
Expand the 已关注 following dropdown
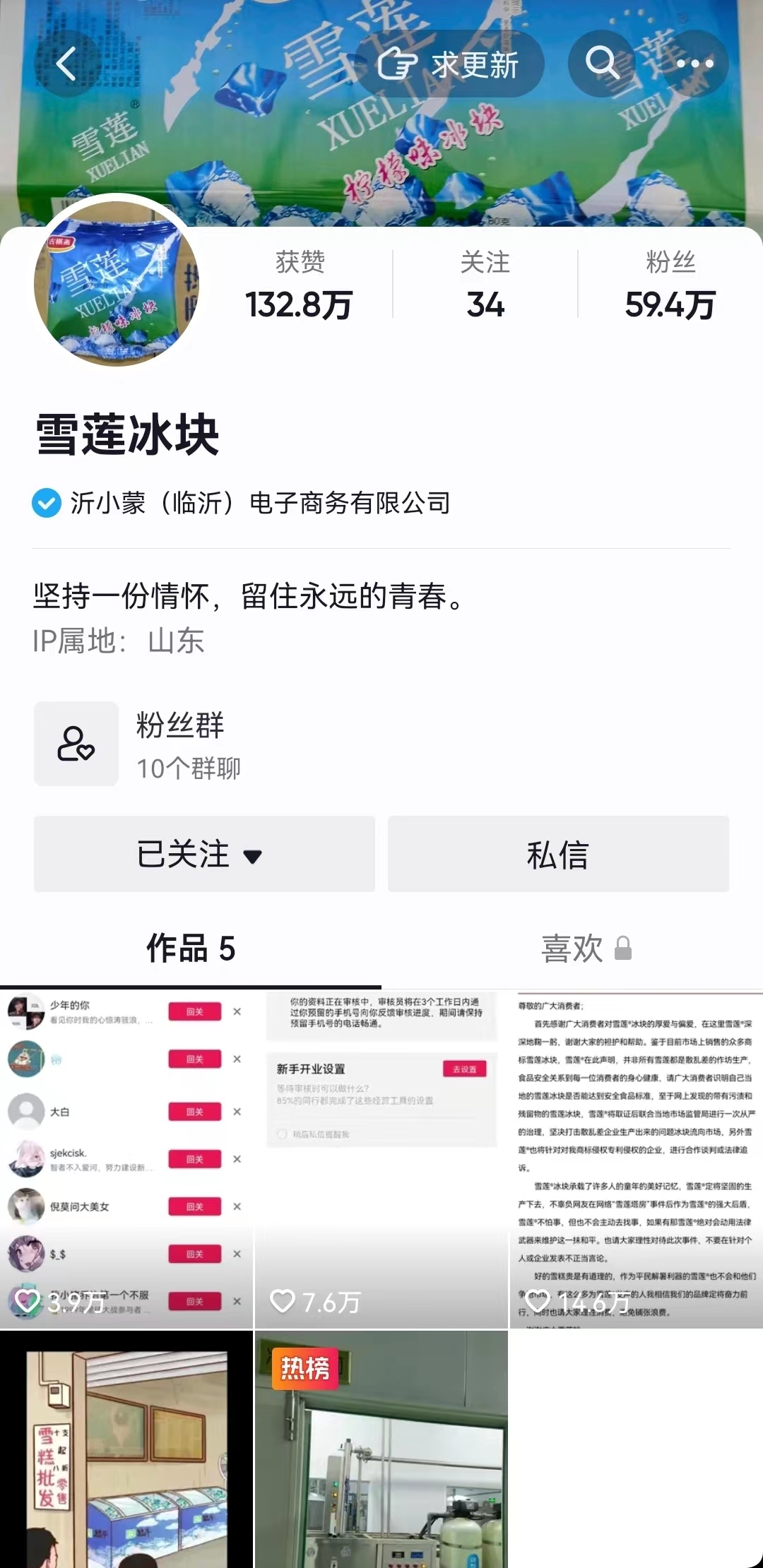coord(204,854)
